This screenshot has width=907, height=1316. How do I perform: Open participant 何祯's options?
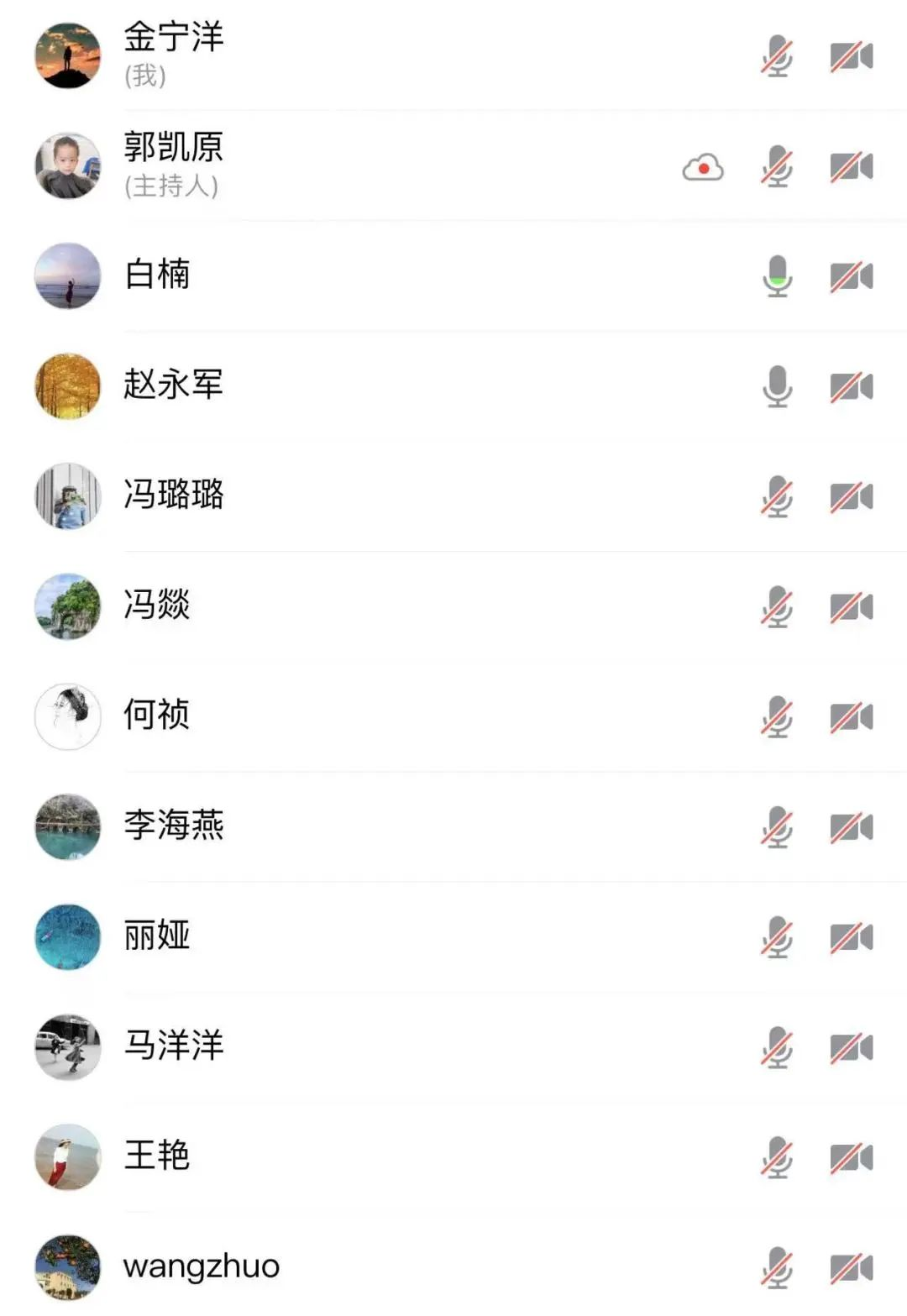(157, 716)
